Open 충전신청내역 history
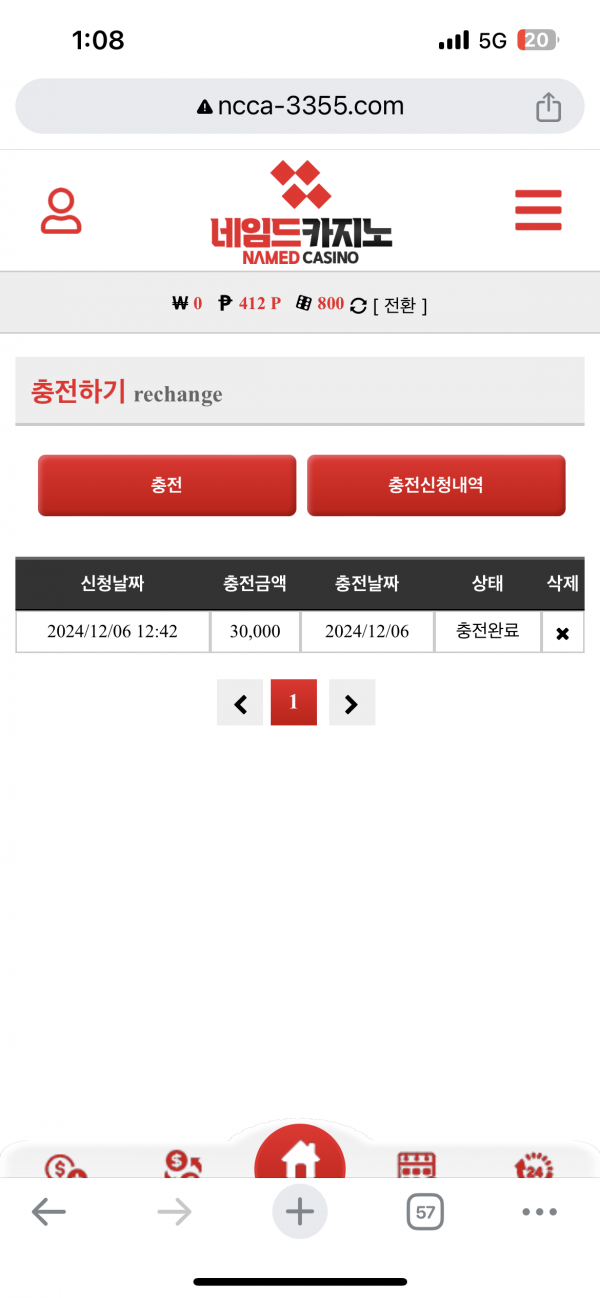Screen dimensions: 600x1298 tap(436, 486)
